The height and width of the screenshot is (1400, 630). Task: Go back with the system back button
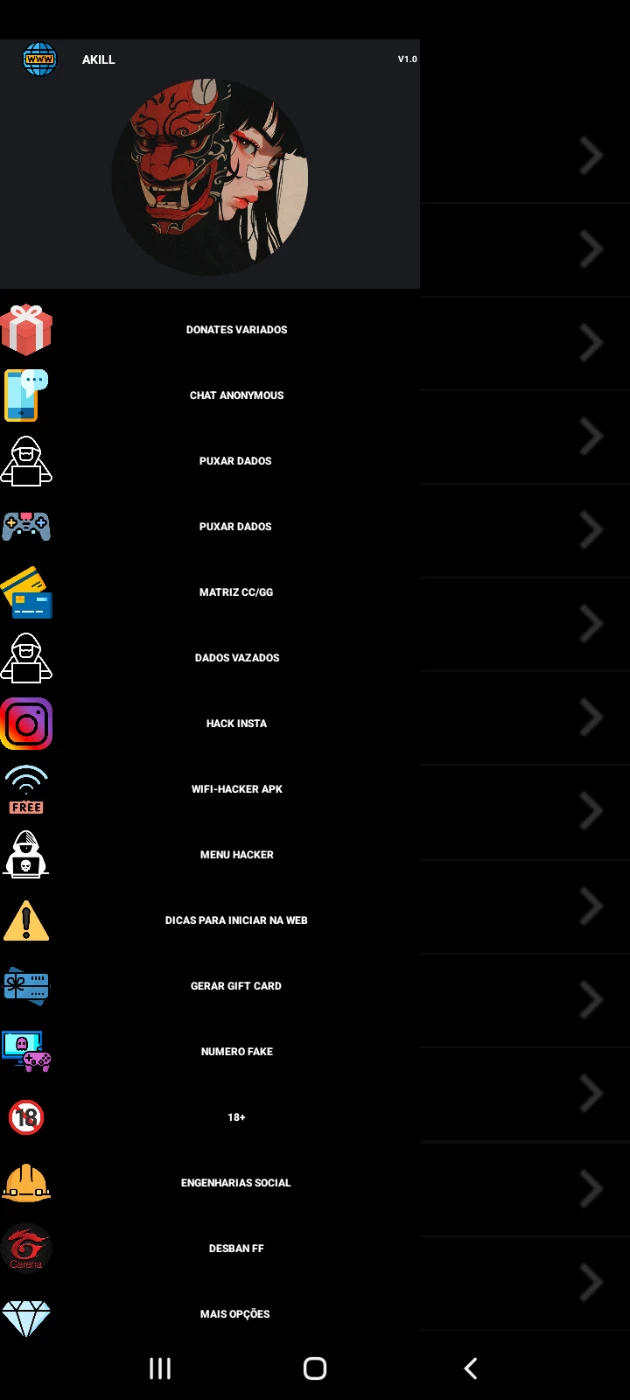(470, 1368)
